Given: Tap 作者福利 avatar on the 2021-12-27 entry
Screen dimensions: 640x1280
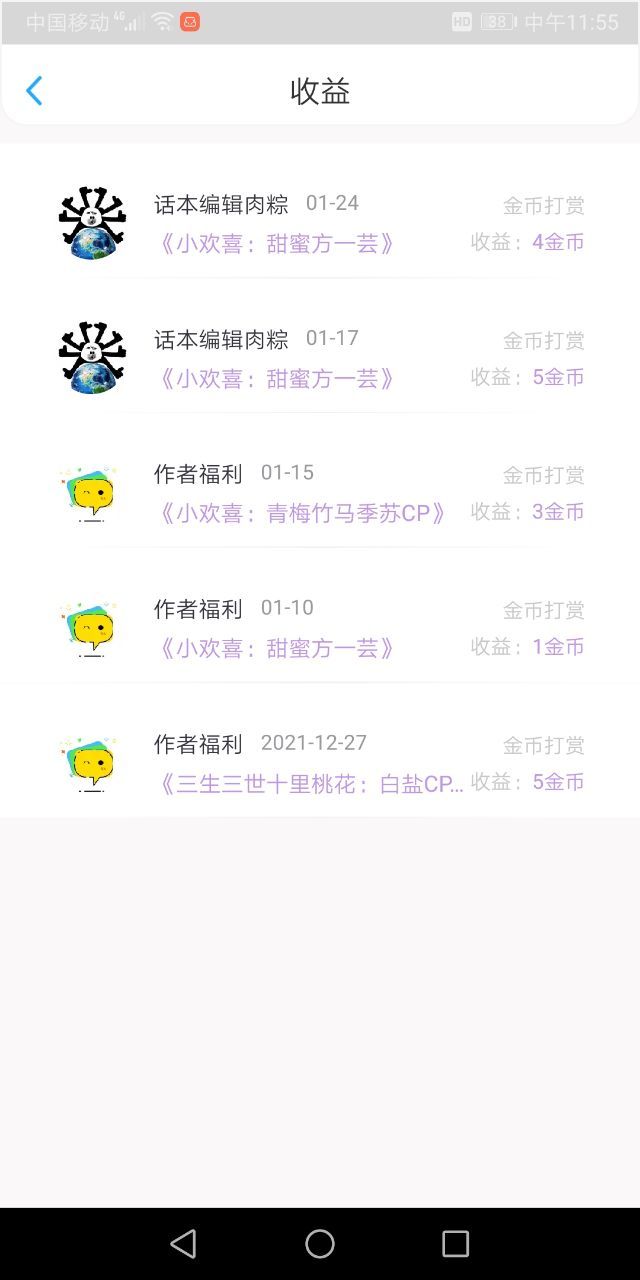Looking at the screenshot, I should pos(92,763).
